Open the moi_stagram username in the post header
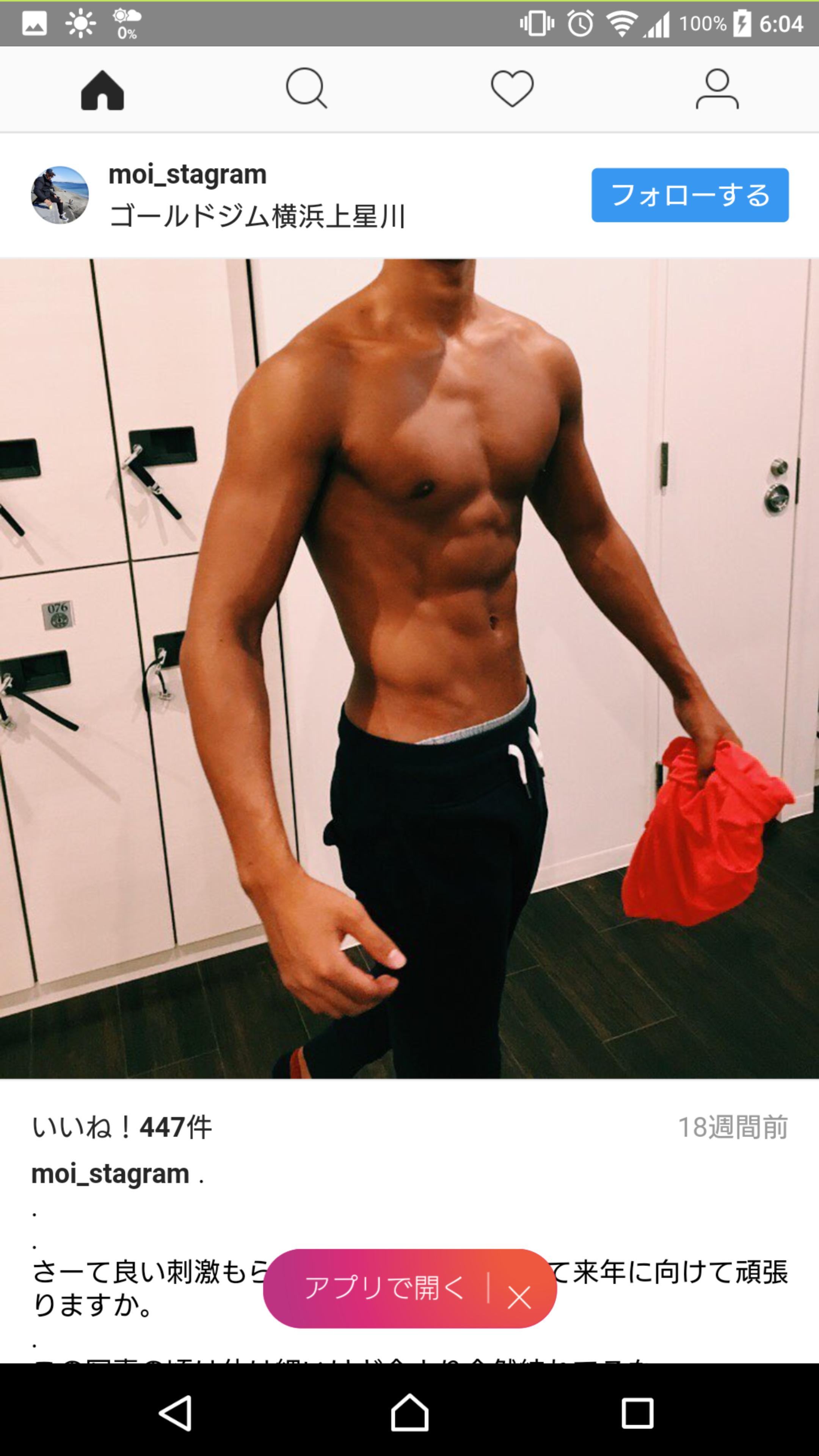The width and height of the screenshot is (819, 1456). (x=187, y=175)
